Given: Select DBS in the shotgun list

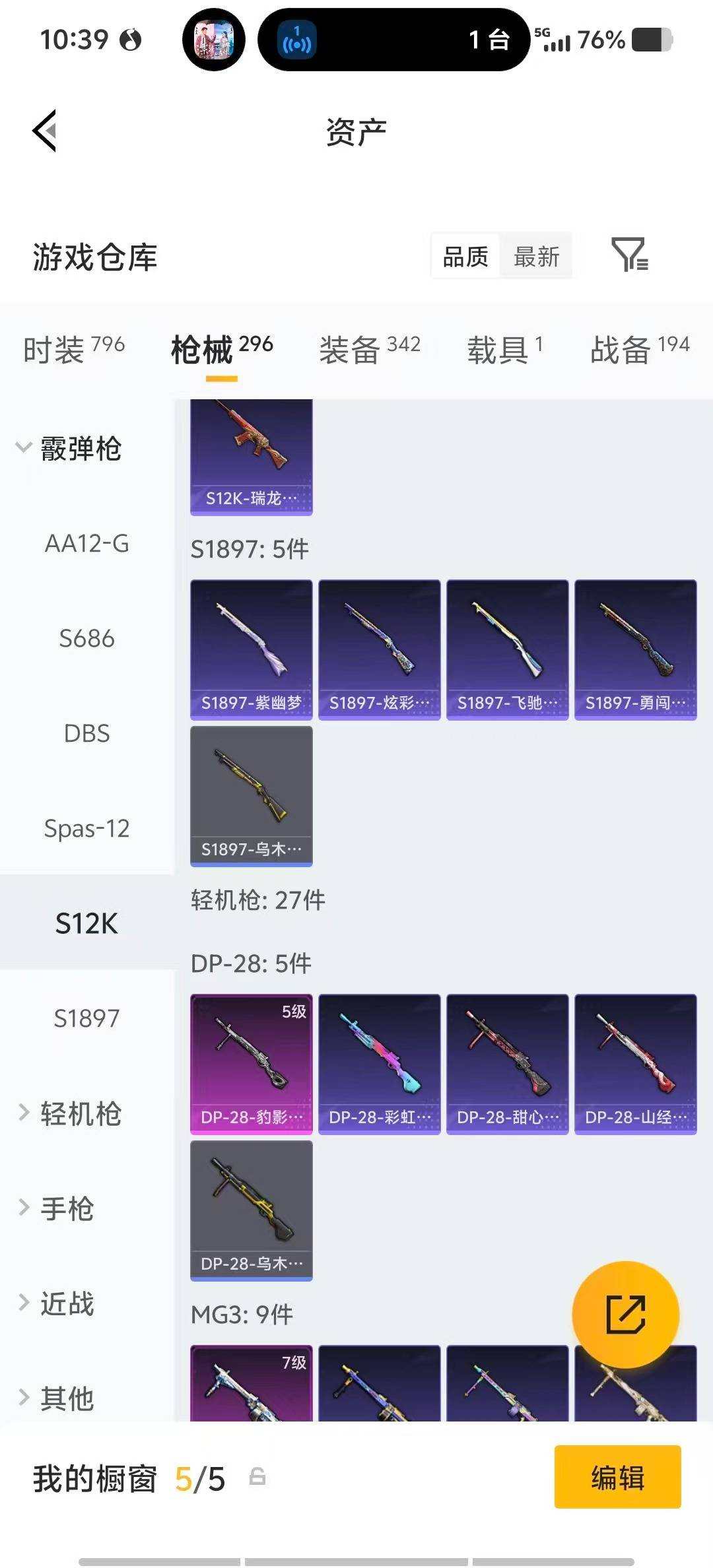Looking at the screenshot, I should pos(85,733).
